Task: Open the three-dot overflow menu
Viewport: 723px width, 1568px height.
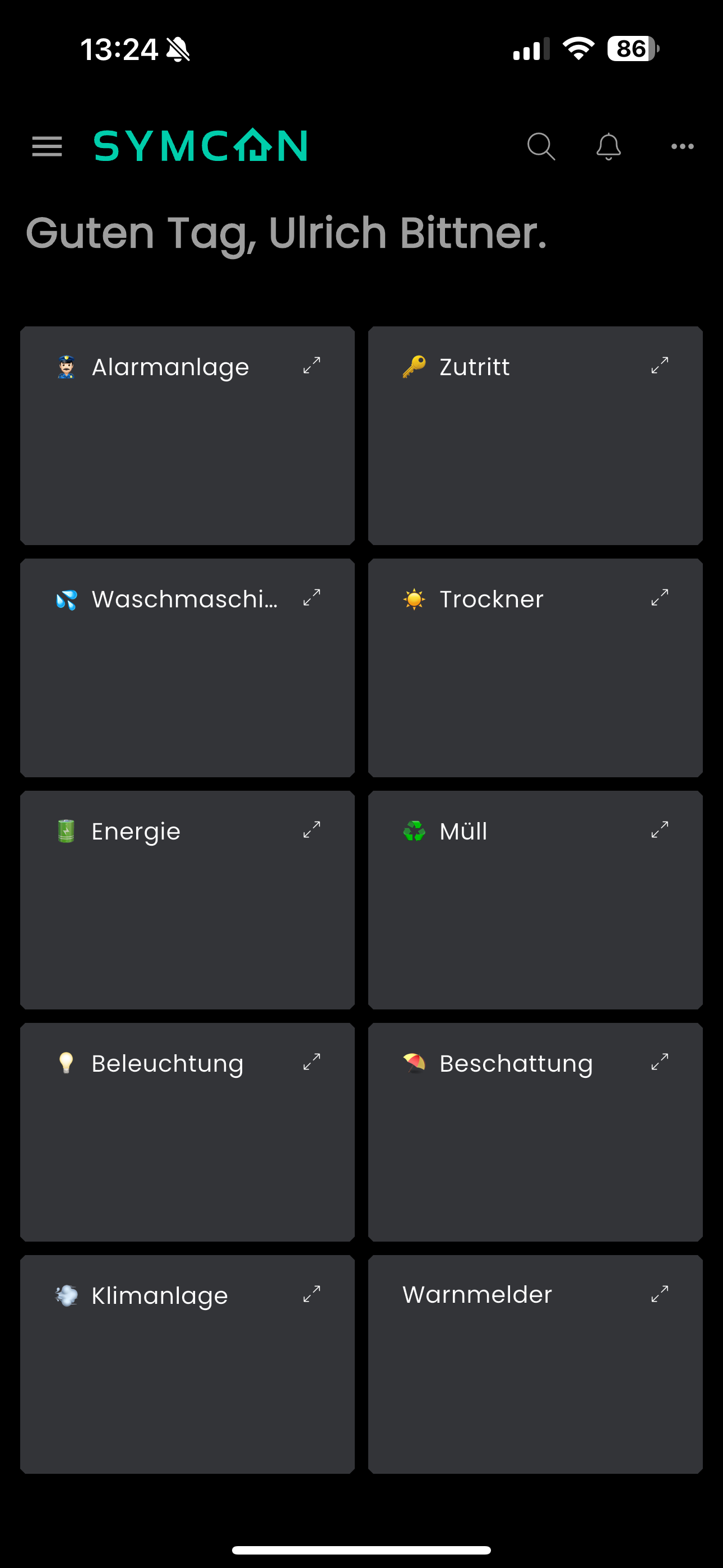Action: [682, 147]
